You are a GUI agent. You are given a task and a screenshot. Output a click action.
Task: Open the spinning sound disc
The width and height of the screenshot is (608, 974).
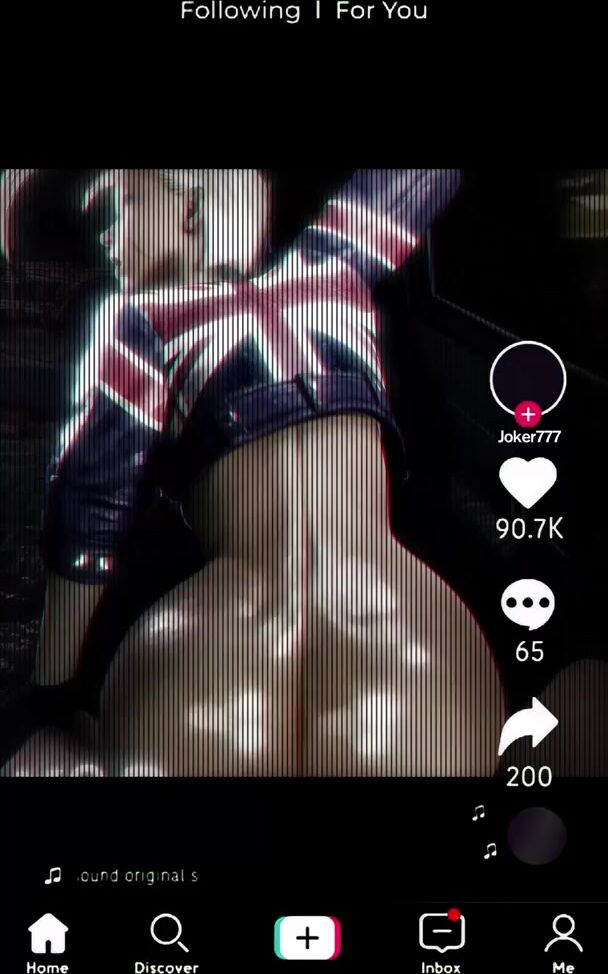pyautogui.click(x=537, y=836)
